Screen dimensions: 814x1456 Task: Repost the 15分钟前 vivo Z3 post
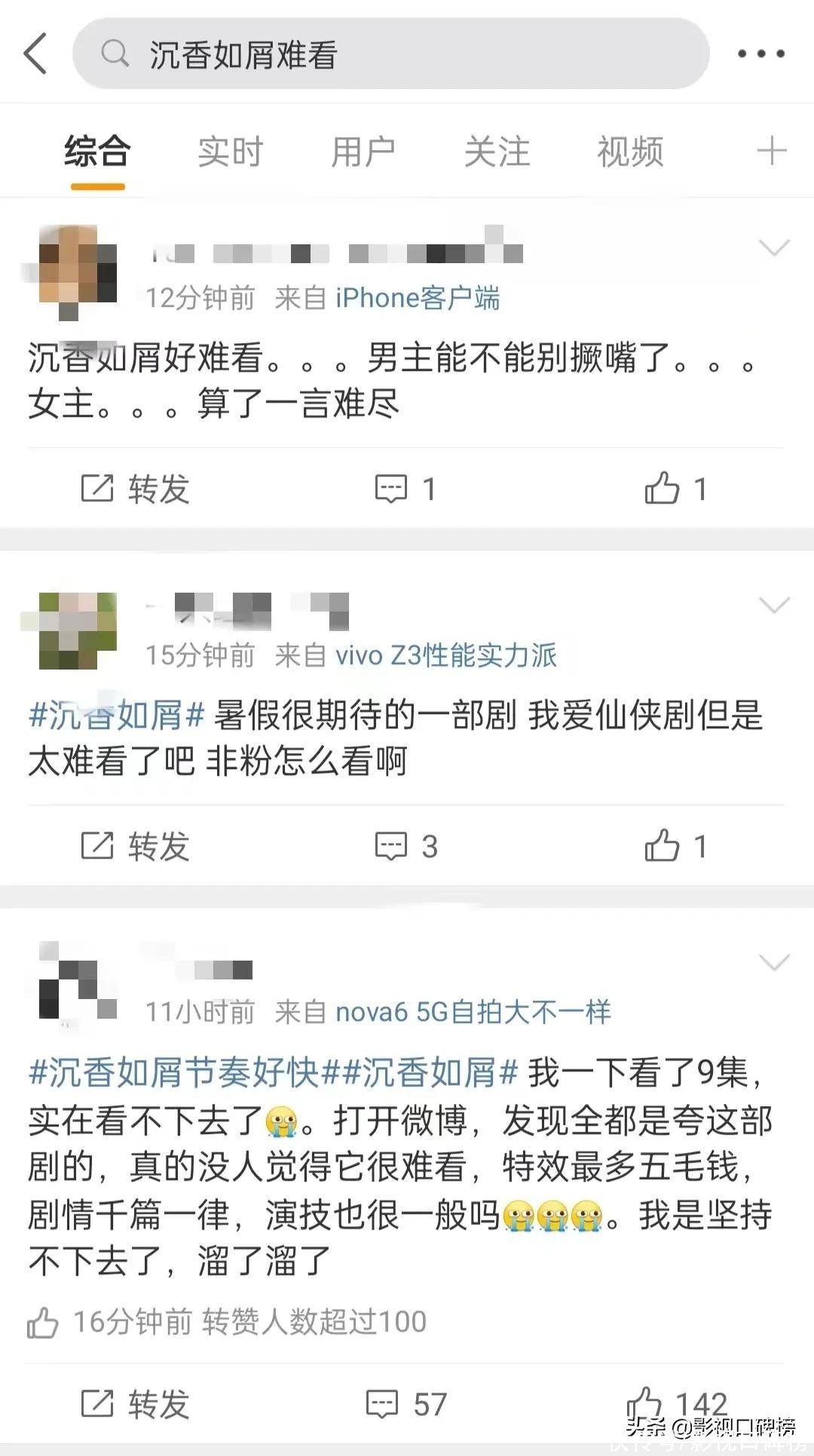click(136, 847)
